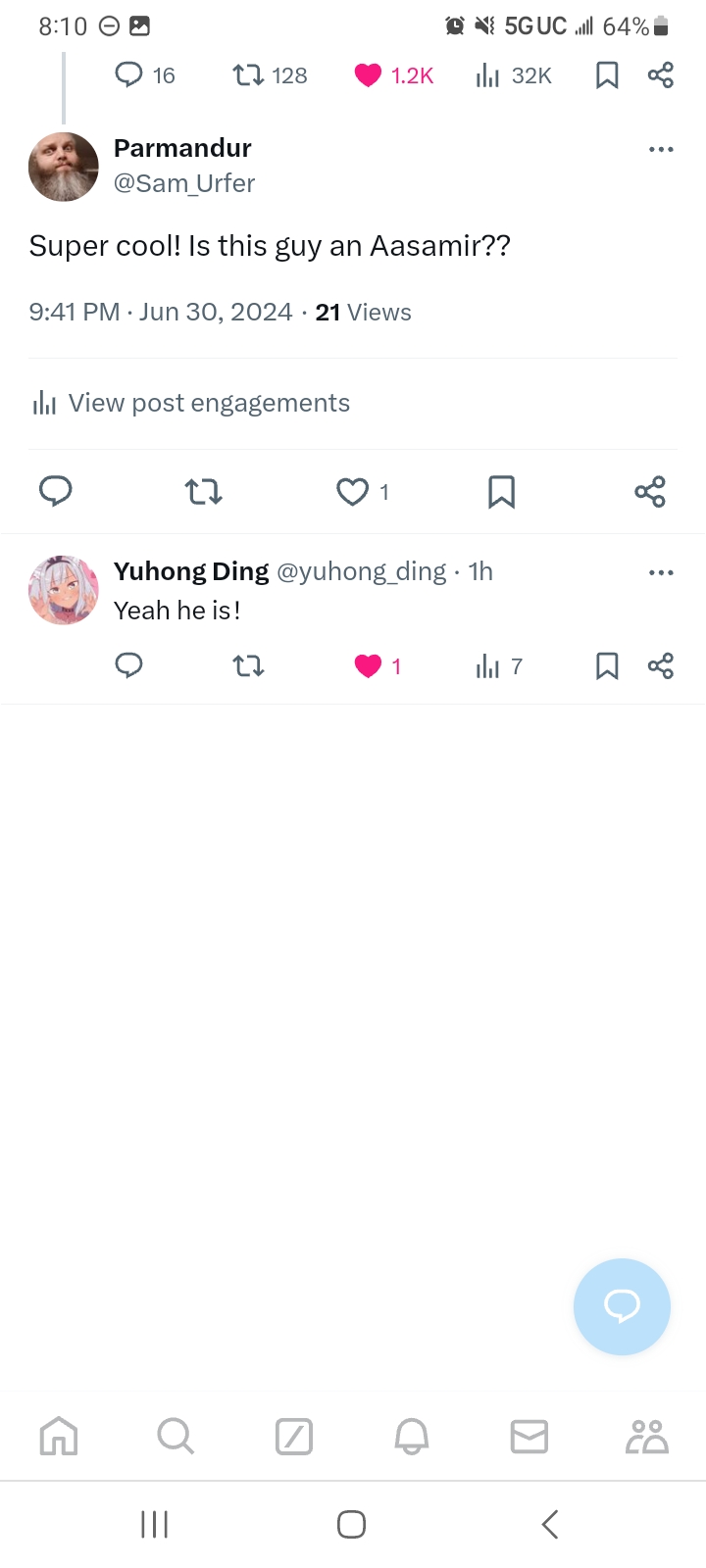
Task: Tap the floating reply button
Action: [x=622, y=1306]
